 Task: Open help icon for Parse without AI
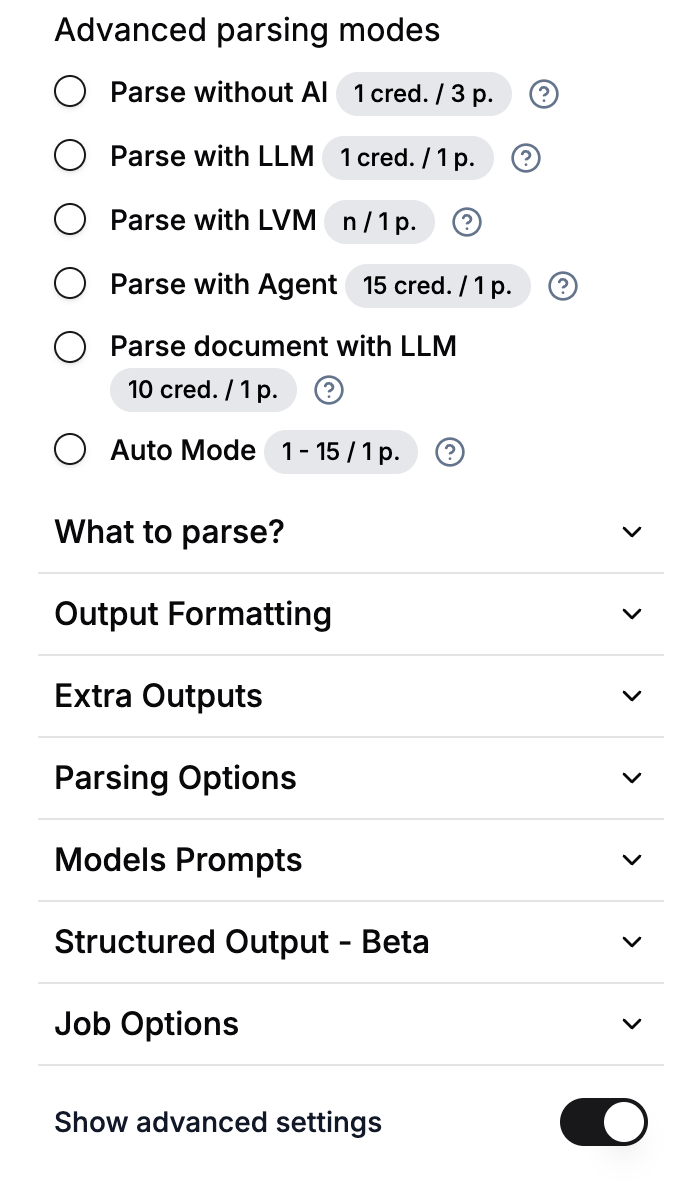click(x=543, y=95)
